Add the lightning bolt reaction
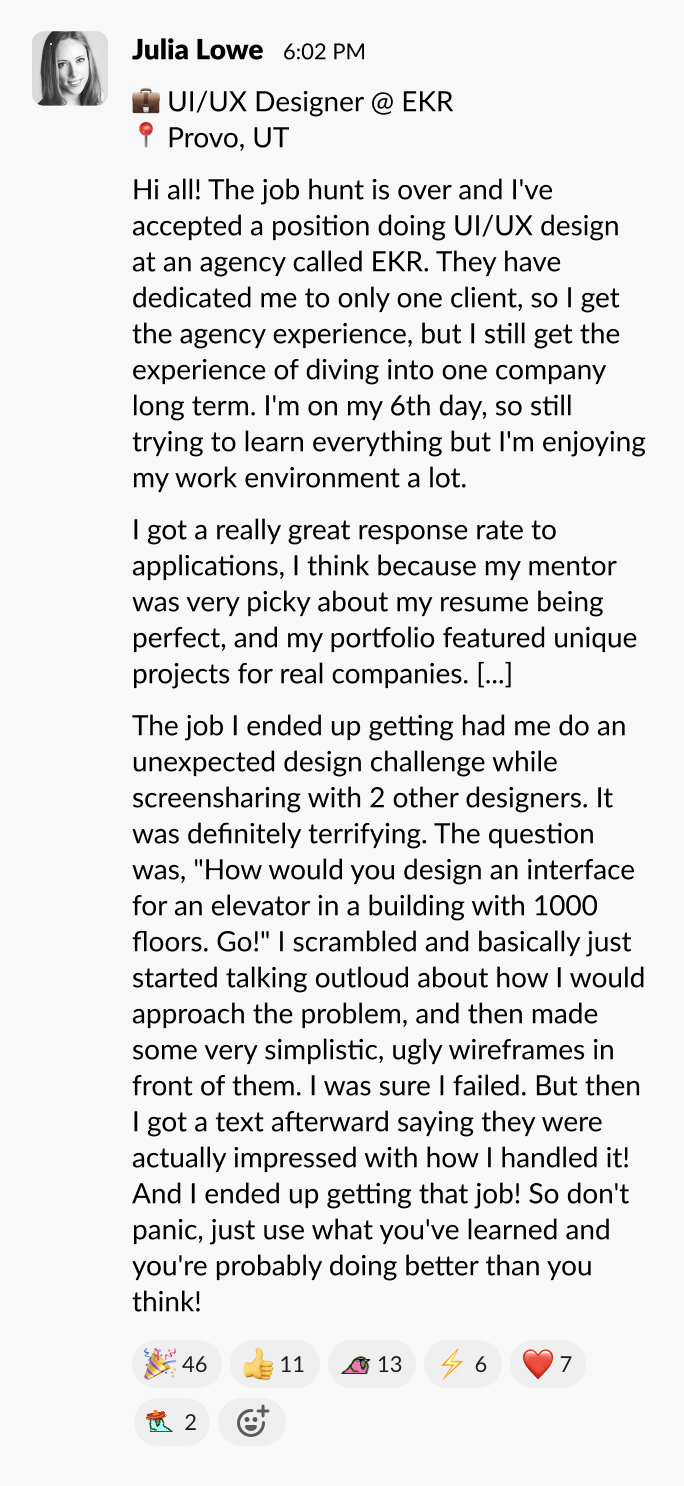The width and height of the screenshot is (684, 1486). coord(462,1364)
